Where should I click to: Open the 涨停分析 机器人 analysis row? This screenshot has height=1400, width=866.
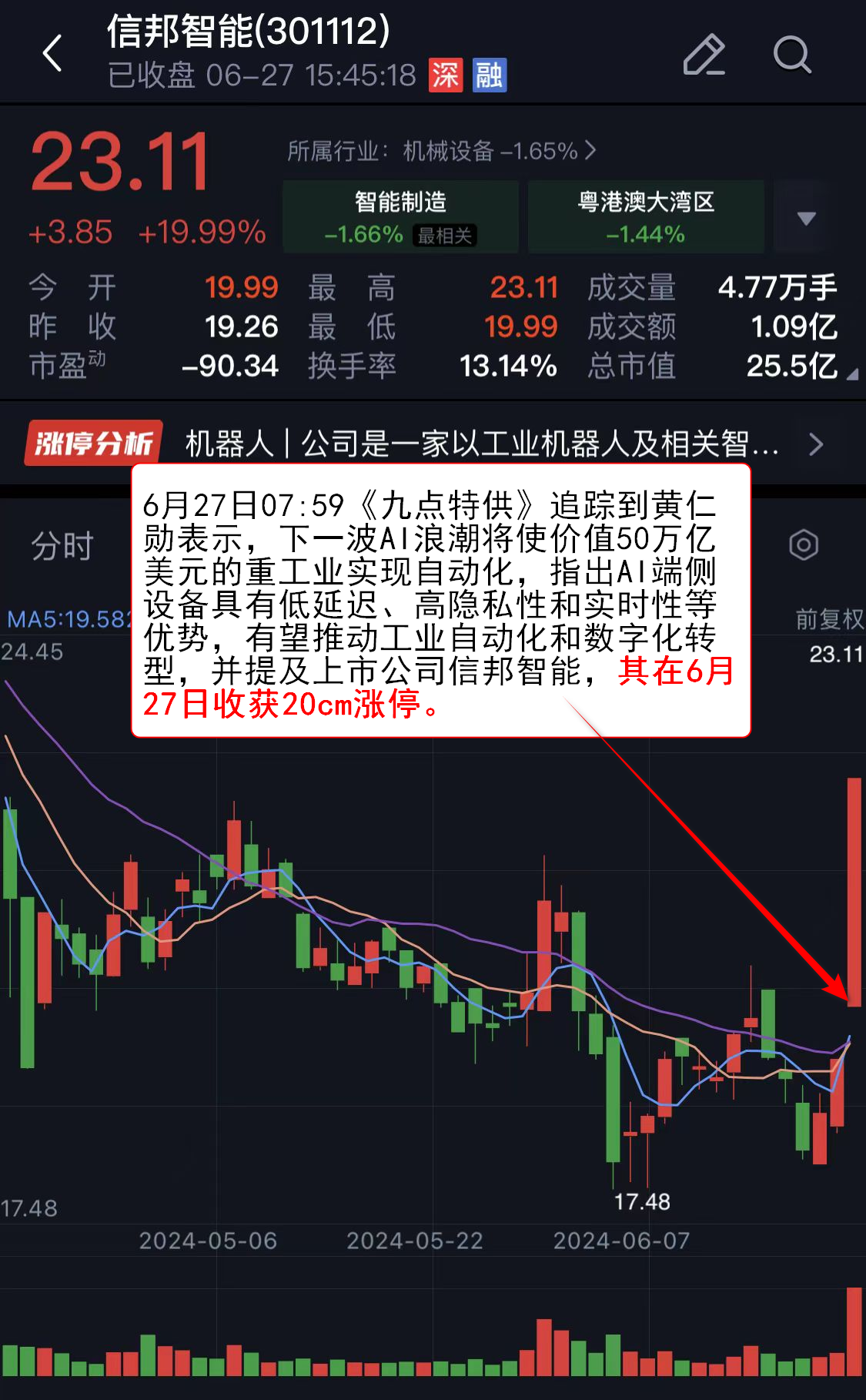(431, 444)
